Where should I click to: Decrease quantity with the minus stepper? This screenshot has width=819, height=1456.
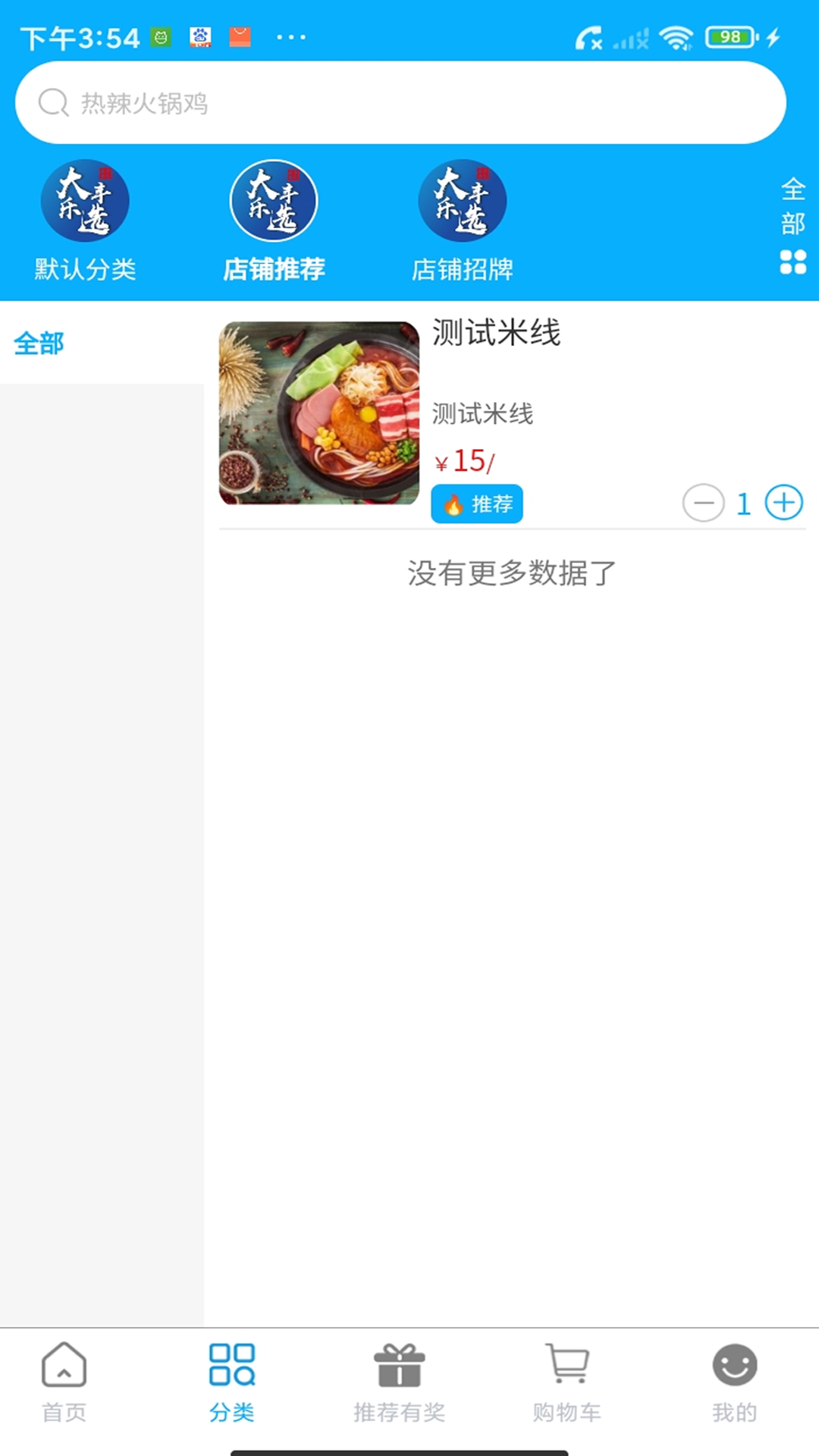[704, 503]
